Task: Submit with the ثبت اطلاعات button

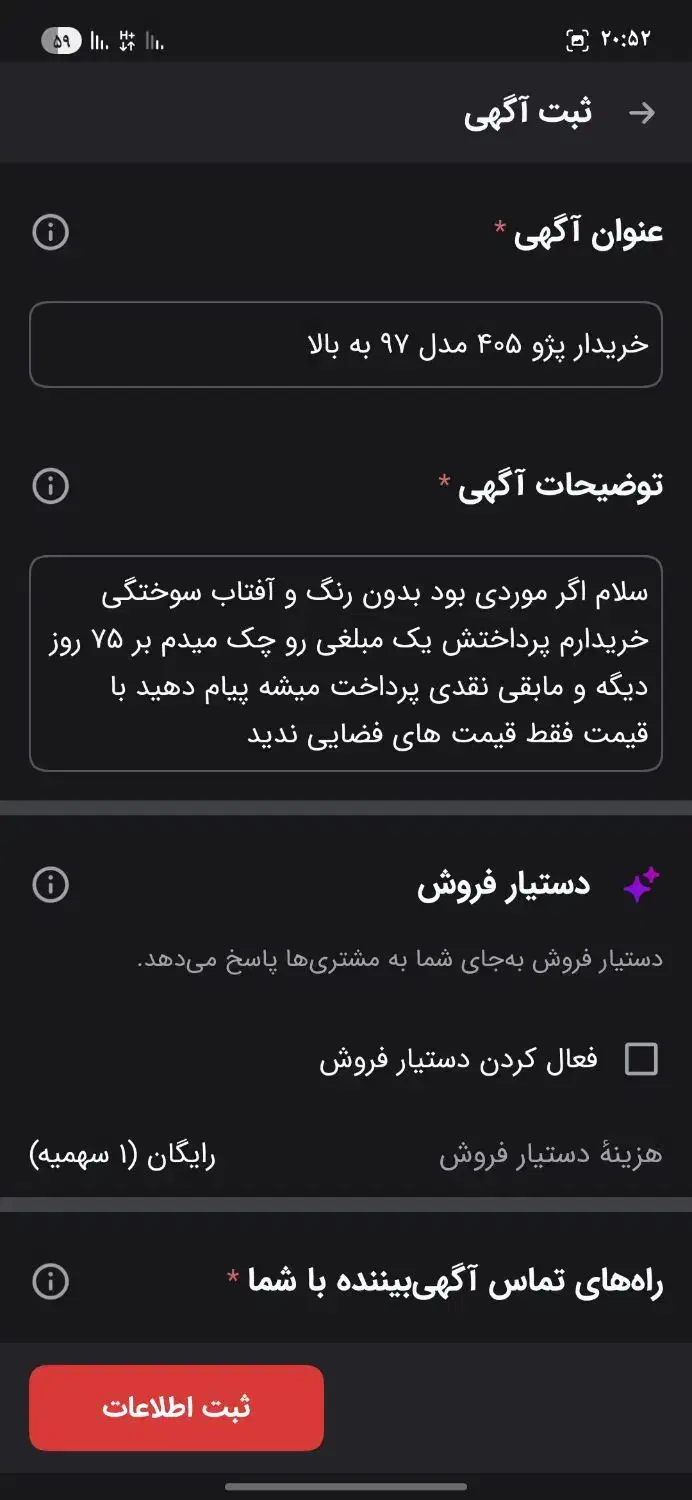Action: [176, 1408]
